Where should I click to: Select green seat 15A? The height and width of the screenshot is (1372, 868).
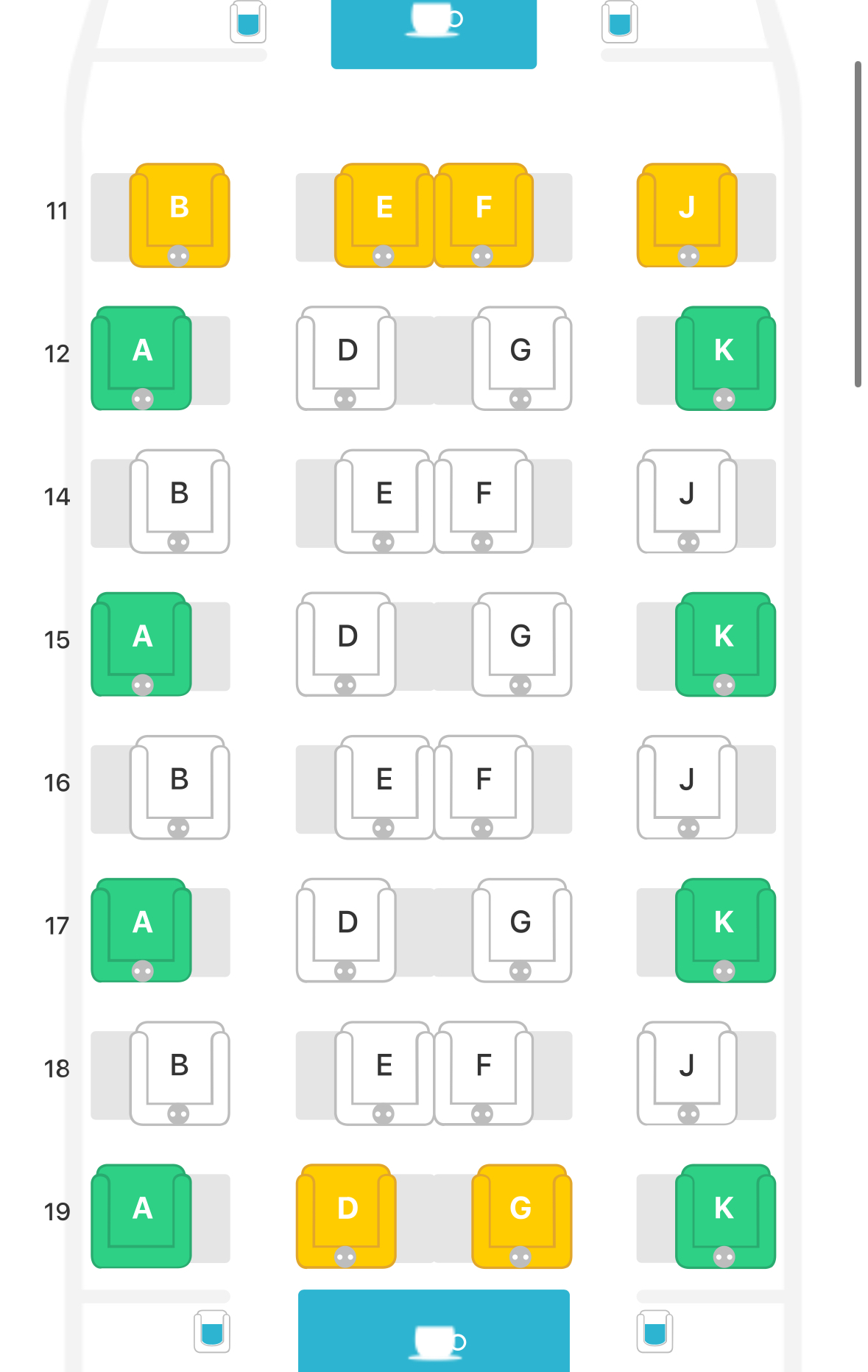click(x=142, y=643)
